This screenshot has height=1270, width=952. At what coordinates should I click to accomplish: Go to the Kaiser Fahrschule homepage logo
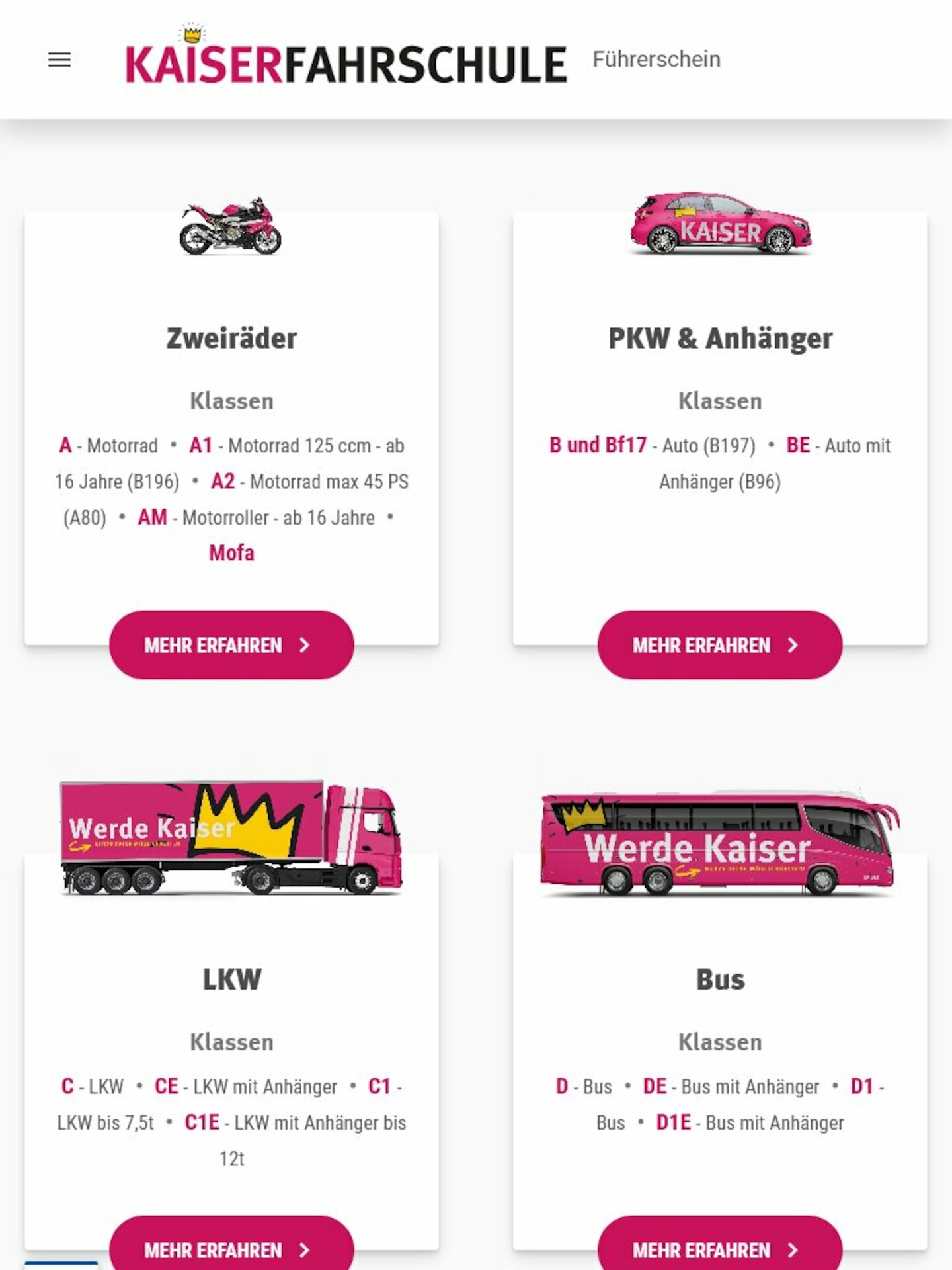click(346, 60)
